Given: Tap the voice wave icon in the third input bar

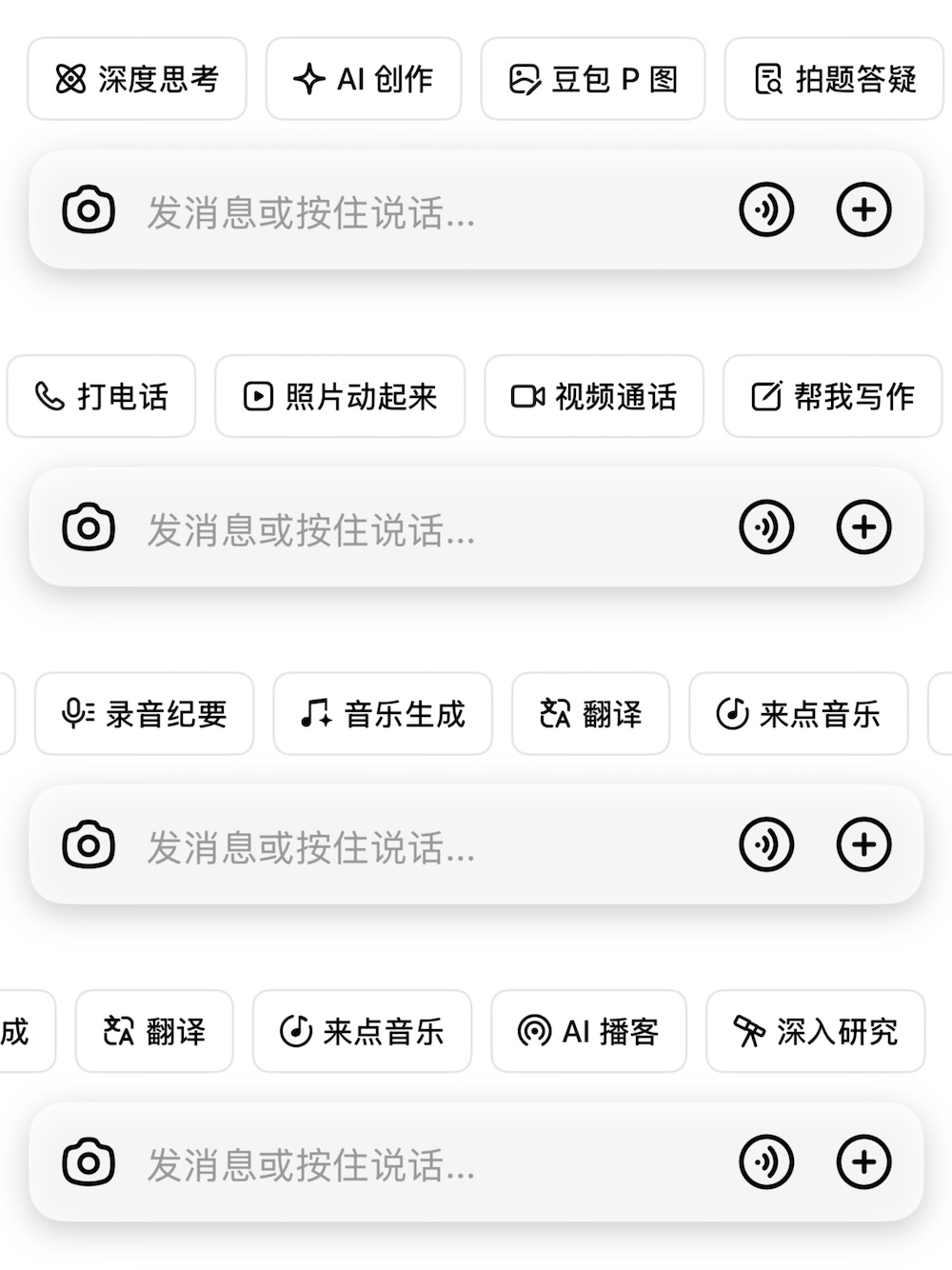Looking at the screenshot, I should [767, 843].
